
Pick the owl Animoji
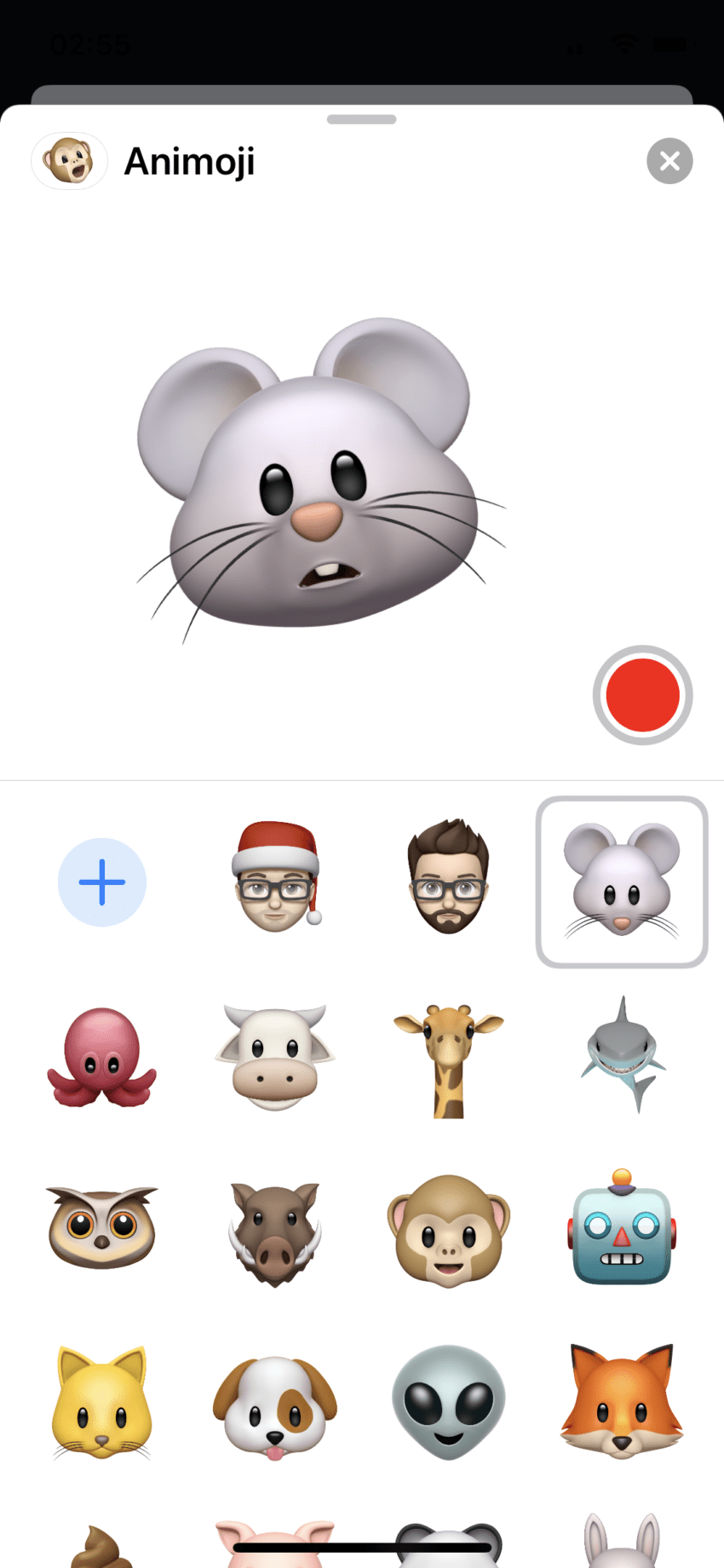tap(102, 1226)
